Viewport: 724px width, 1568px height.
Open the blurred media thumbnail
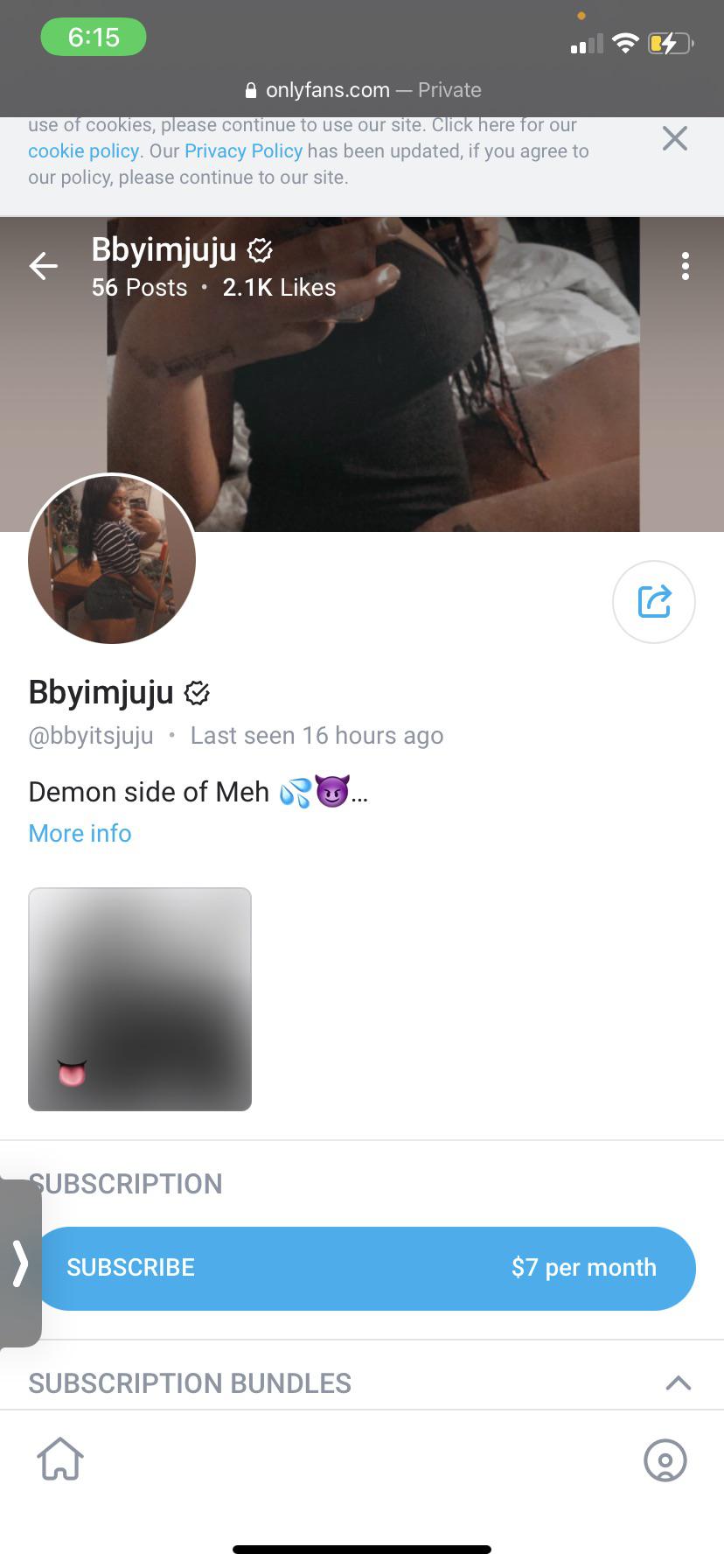[140, 999]
